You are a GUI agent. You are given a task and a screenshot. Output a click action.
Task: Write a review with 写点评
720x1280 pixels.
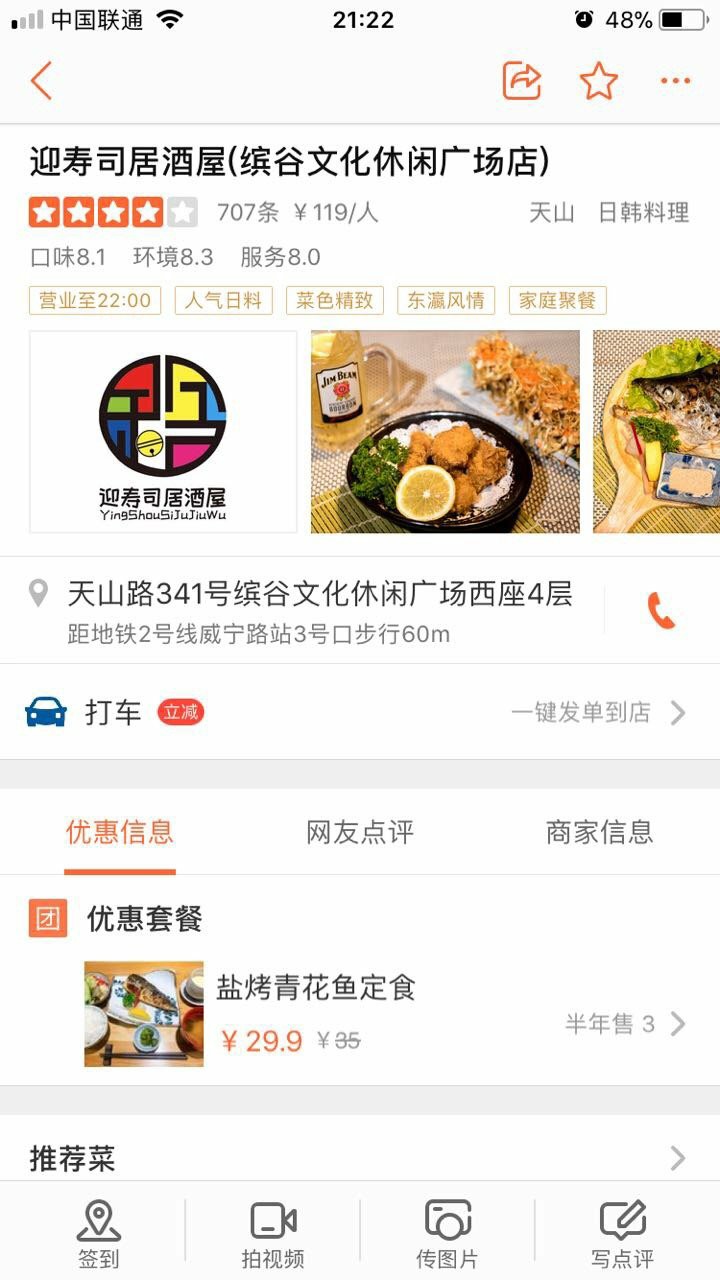622,1233
